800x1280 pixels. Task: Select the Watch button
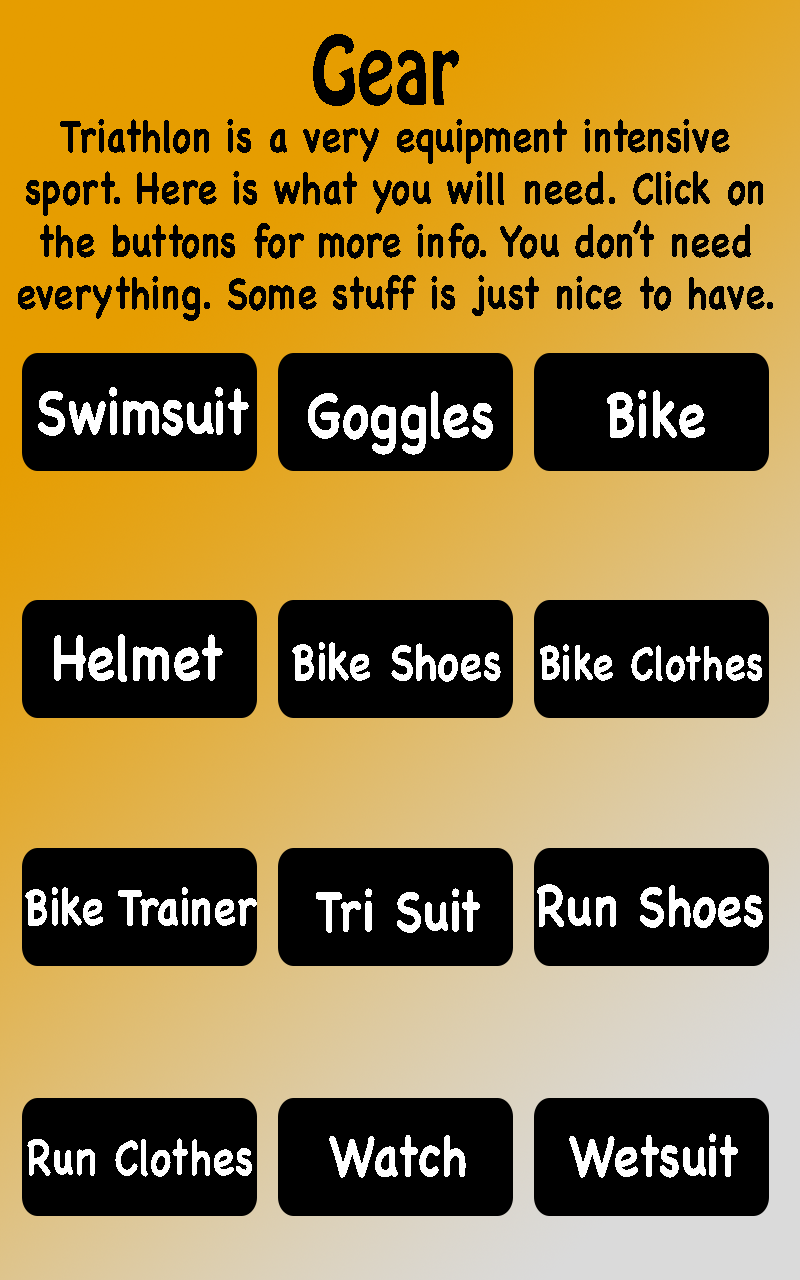click(x=395, y=1157)
